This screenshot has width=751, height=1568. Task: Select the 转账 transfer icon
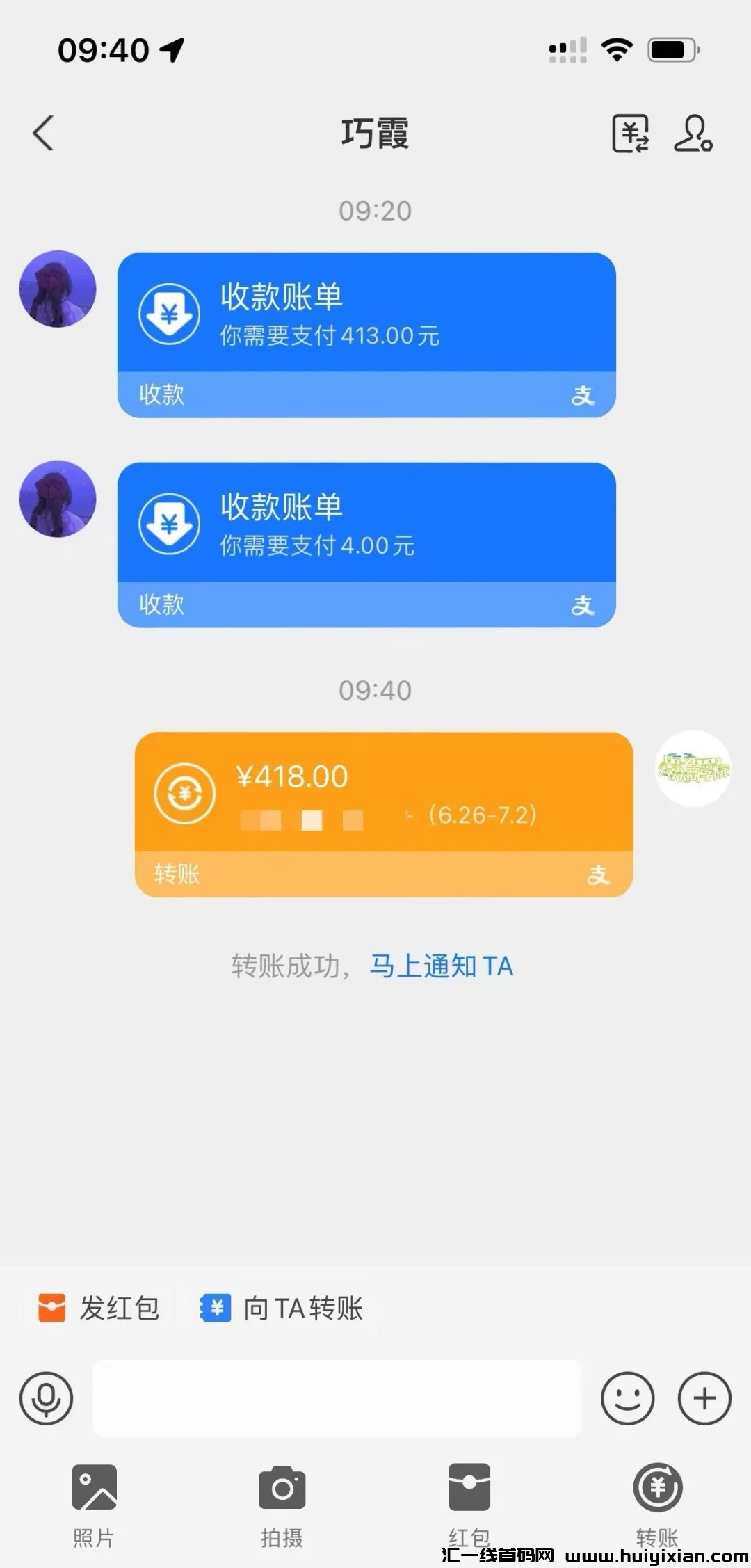[x=656, y=1503]
